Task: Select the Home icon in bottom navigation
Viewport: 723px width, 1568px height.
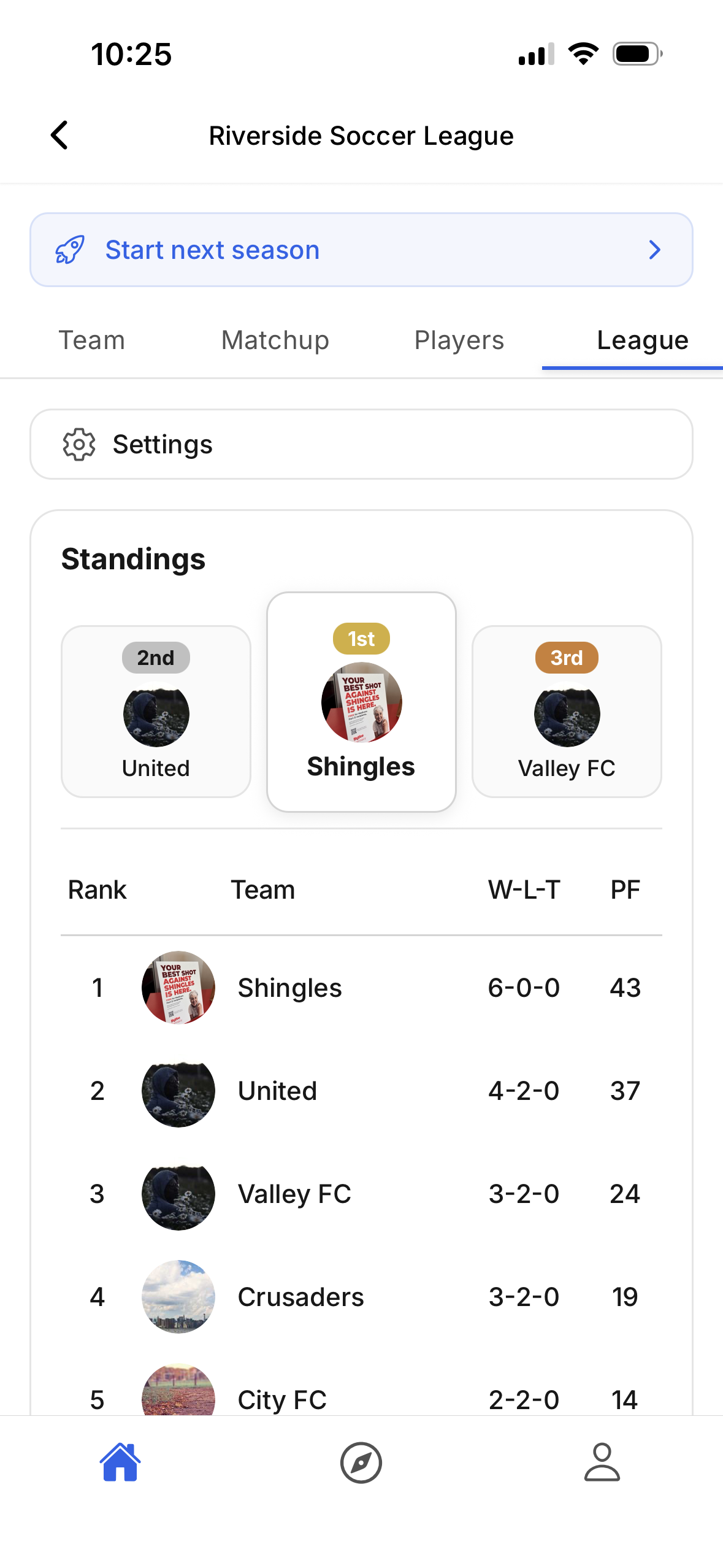Action: coord(120,1462)
